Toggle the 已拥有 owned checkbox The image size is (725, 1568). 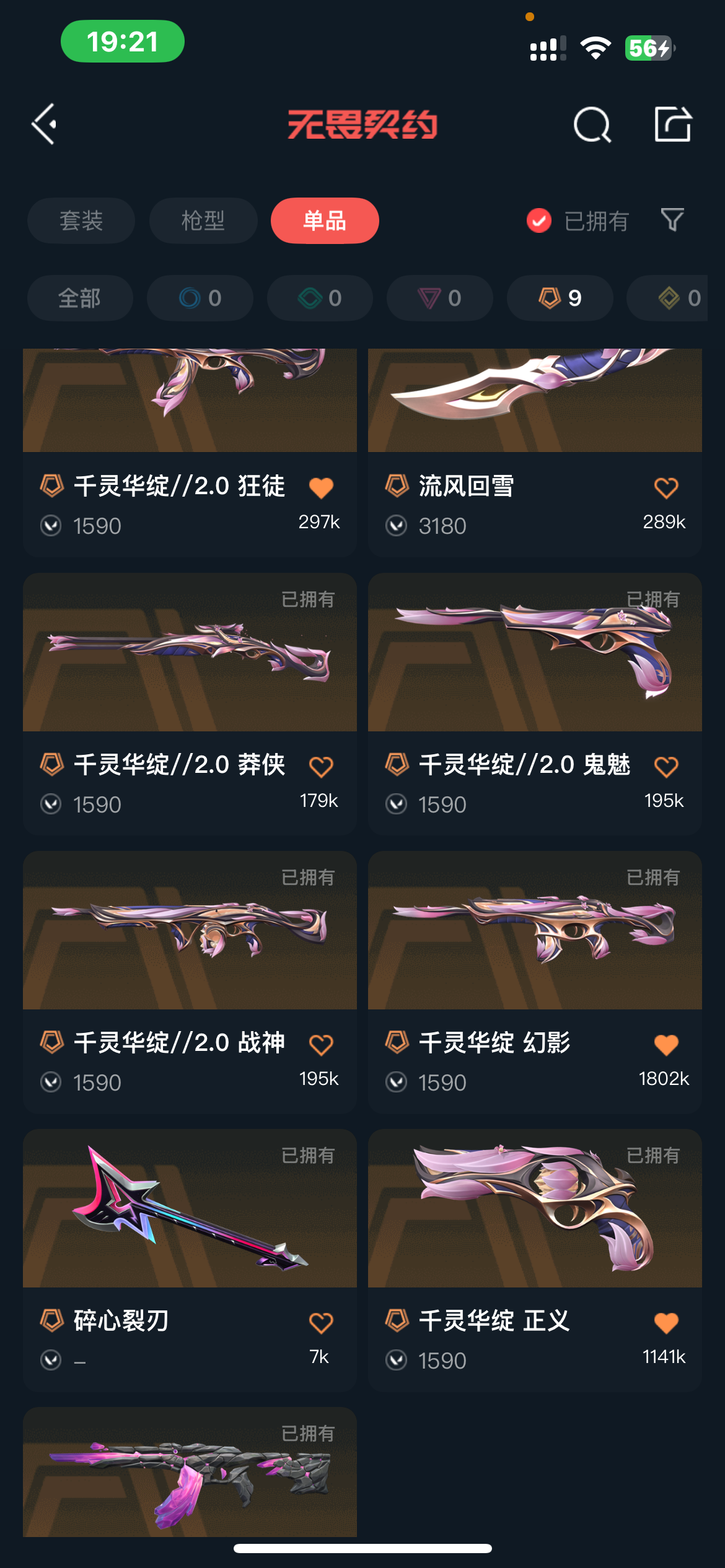coord(539,220)
